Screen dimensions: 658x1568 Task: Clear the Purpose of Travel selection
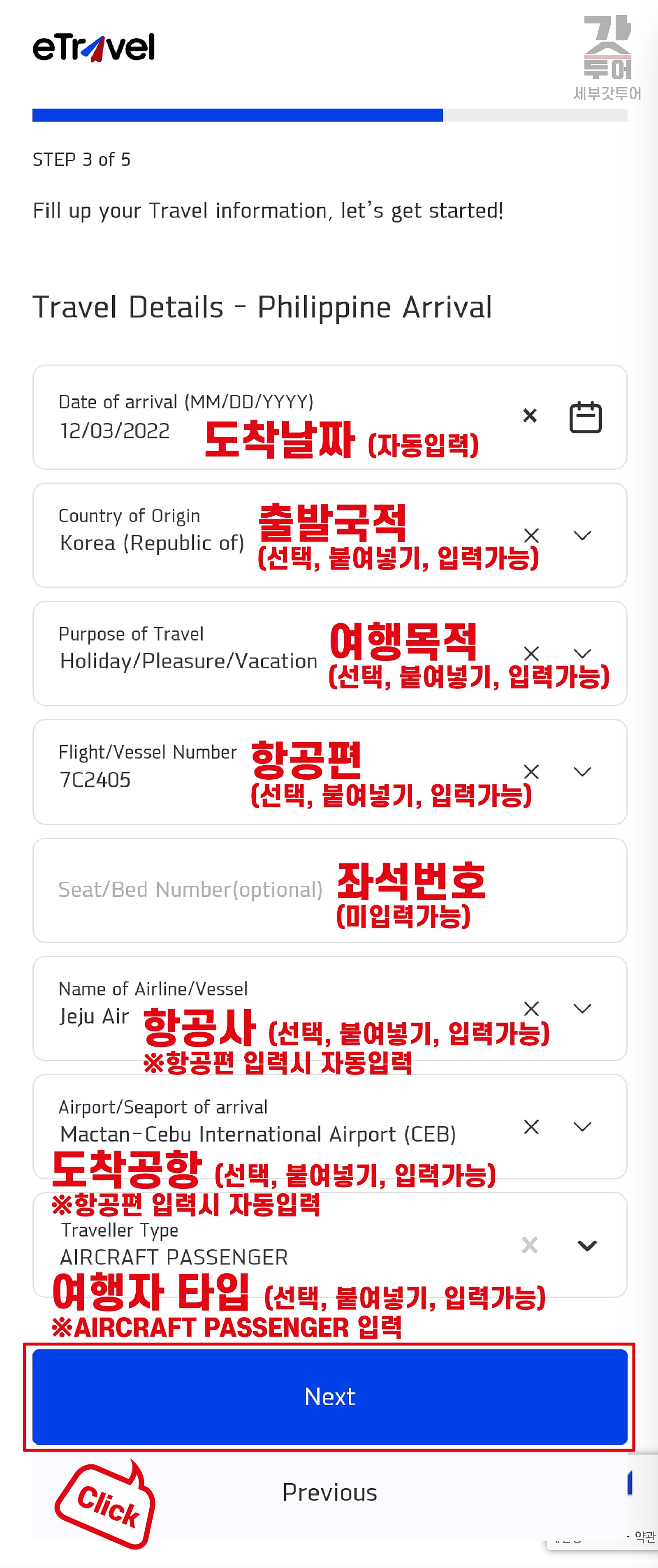(531, 654)
